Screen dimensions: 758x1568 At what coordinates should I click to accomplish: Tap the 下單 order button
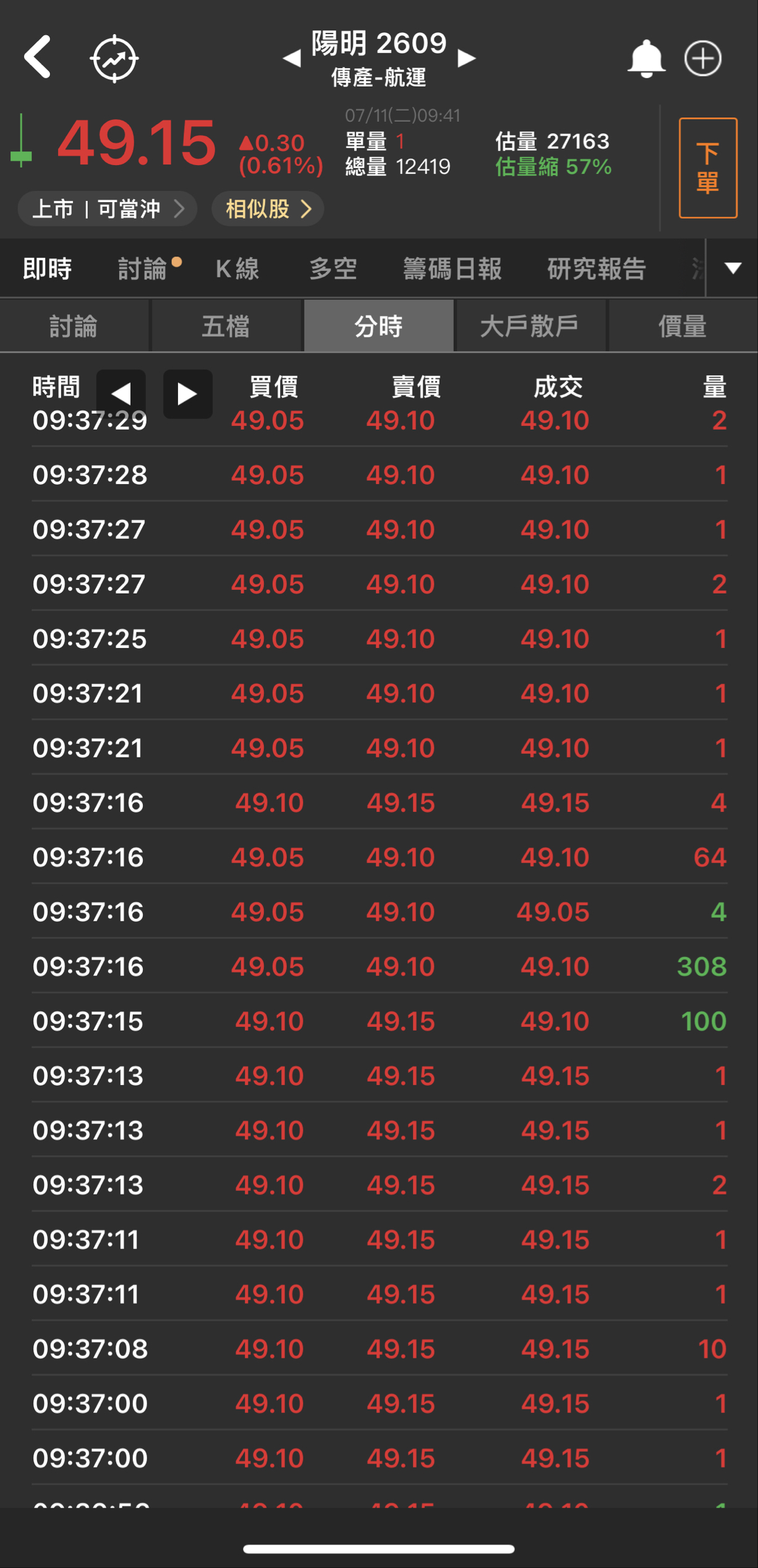(x=708, y=168)
